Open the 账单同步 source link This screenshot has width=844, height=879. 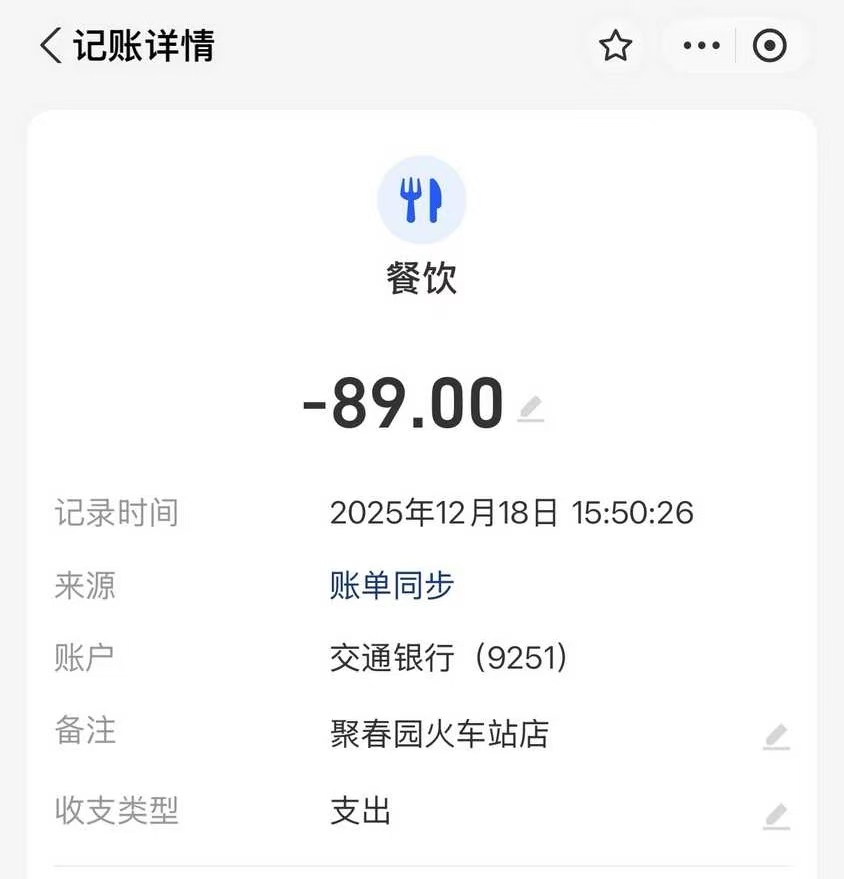click(x=392, y=585)
